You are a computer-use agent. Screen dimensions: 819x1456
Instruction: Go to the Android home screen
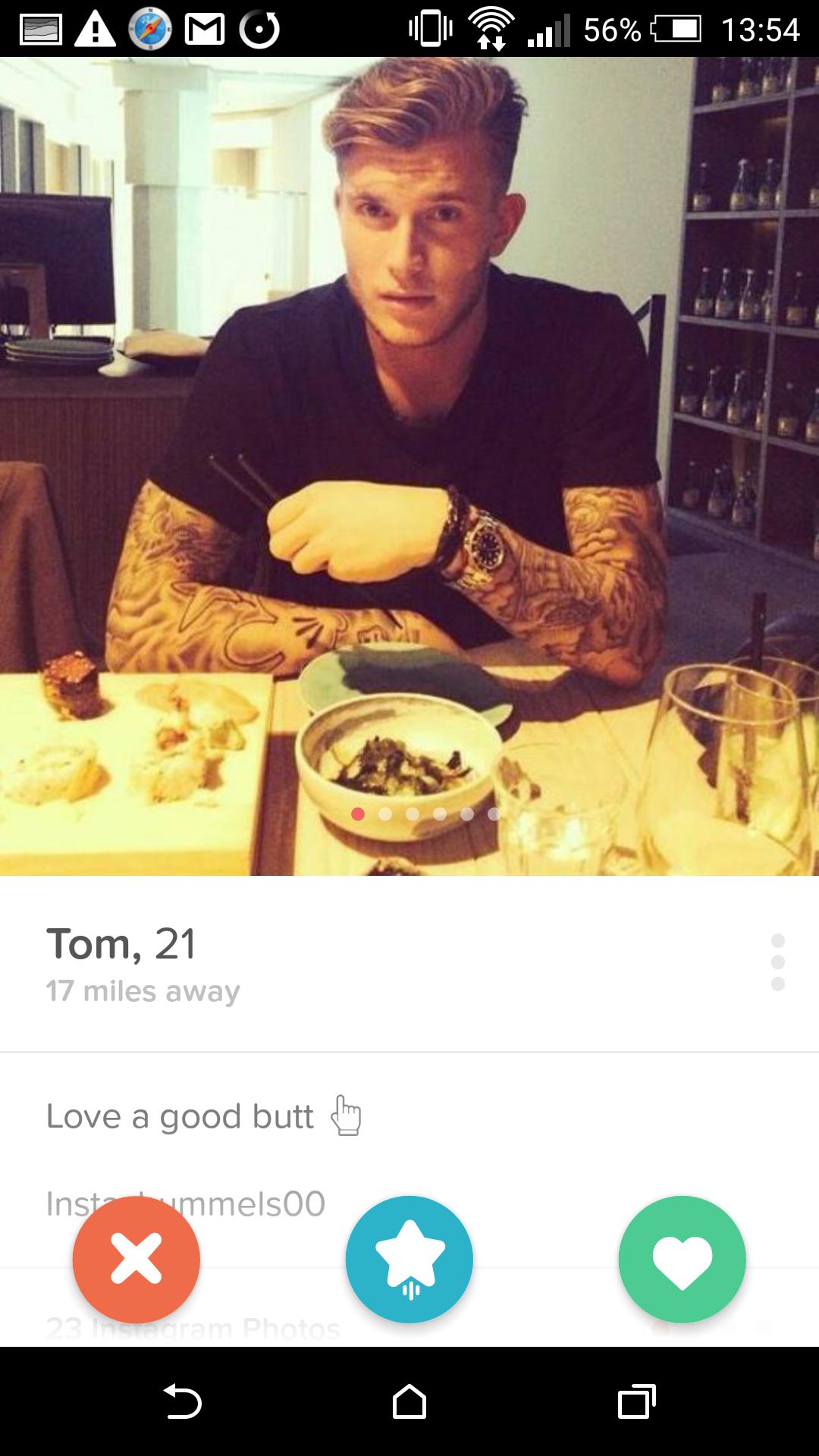(x=409, y=1401)
